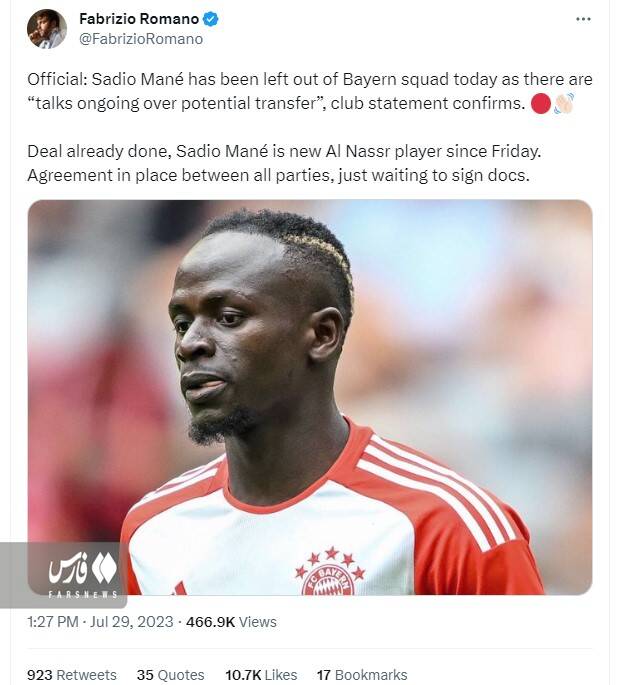View the 923 Retweets list
This screenshot has height=685, width=634.
pyautogui.click(x=71, y=675)
